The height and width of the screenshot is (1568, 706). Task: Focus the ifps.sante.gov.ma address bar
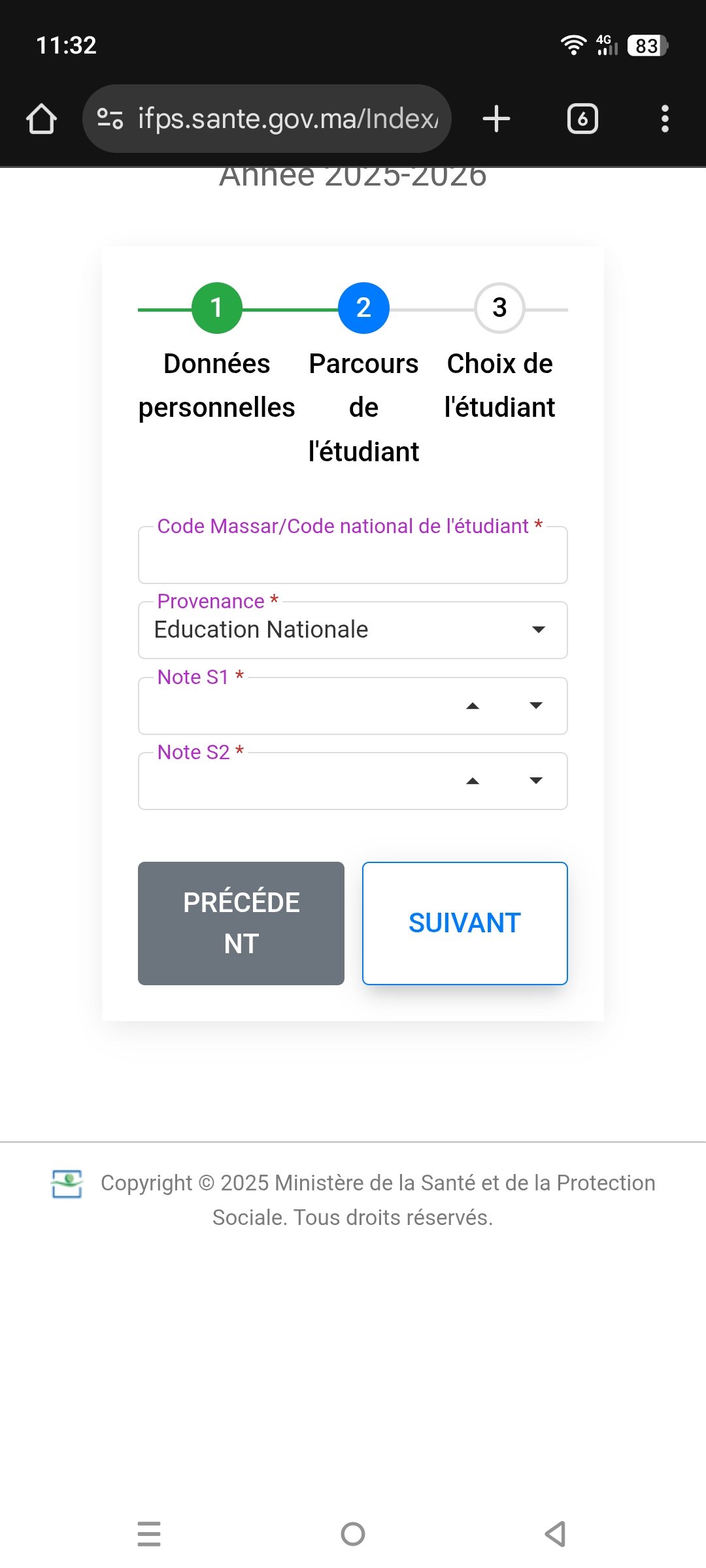pos(275,119)
